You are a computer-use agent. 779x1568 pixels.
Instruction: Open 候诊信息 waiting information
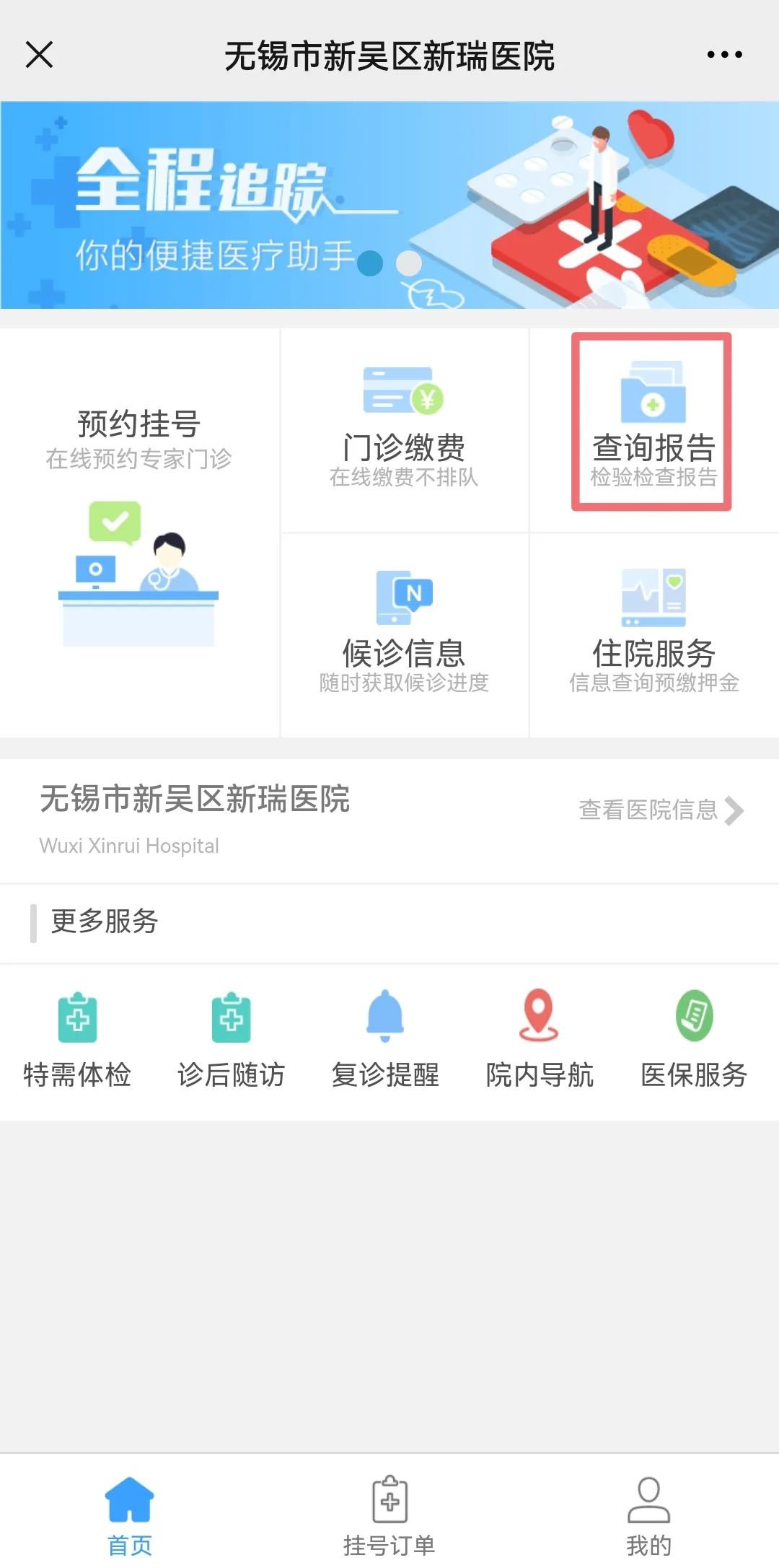tap(404, 634)
